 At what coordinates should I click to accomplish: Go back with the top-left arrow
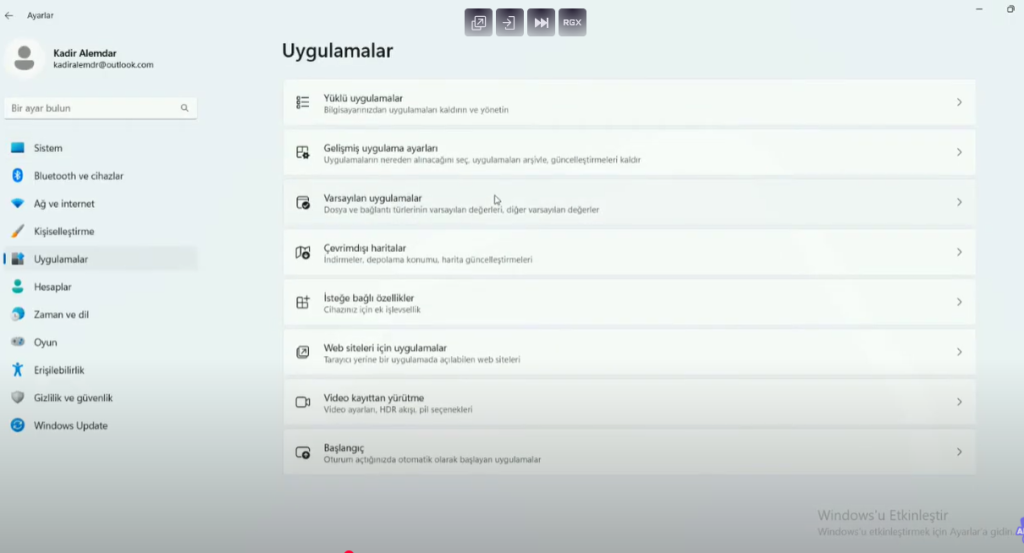pyautogui.click(x=9, y=16)
